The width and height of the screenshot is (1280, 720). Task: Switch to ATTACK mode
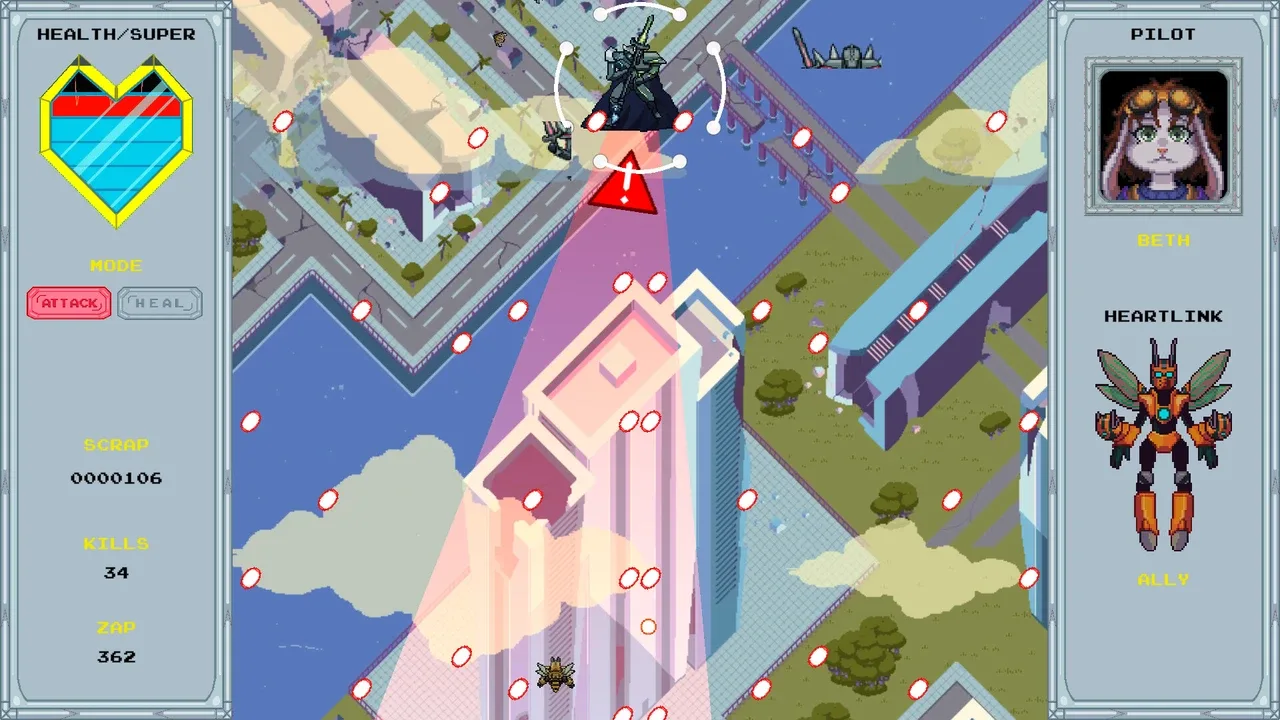click(x=69, y=303)
